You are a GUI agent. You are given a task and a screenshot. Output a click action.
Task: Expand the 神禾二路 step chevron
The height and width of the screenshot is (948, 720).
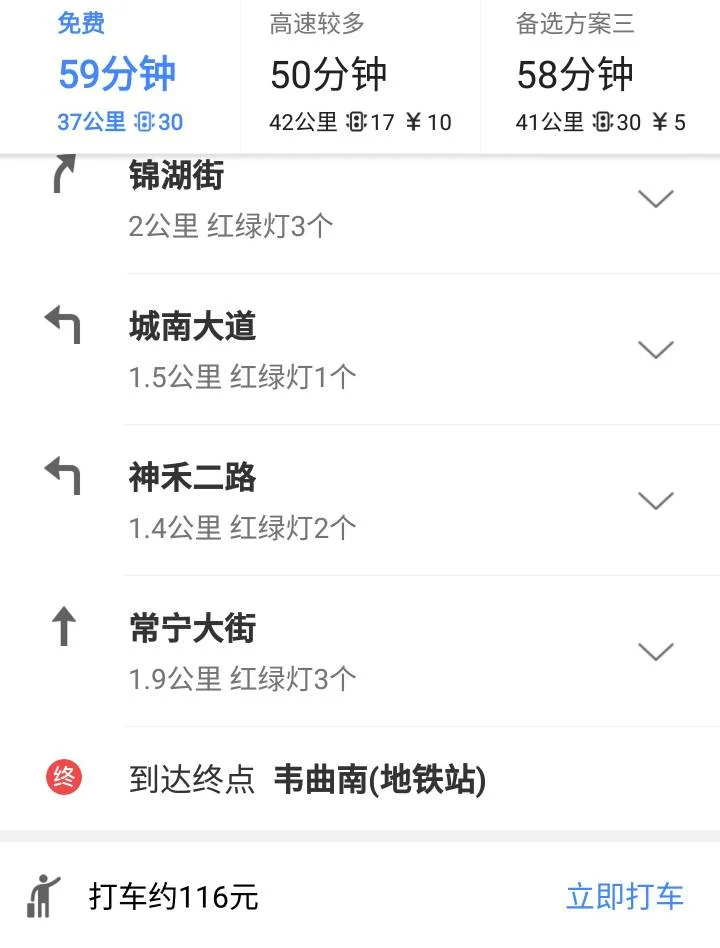[x=656, y=501]
